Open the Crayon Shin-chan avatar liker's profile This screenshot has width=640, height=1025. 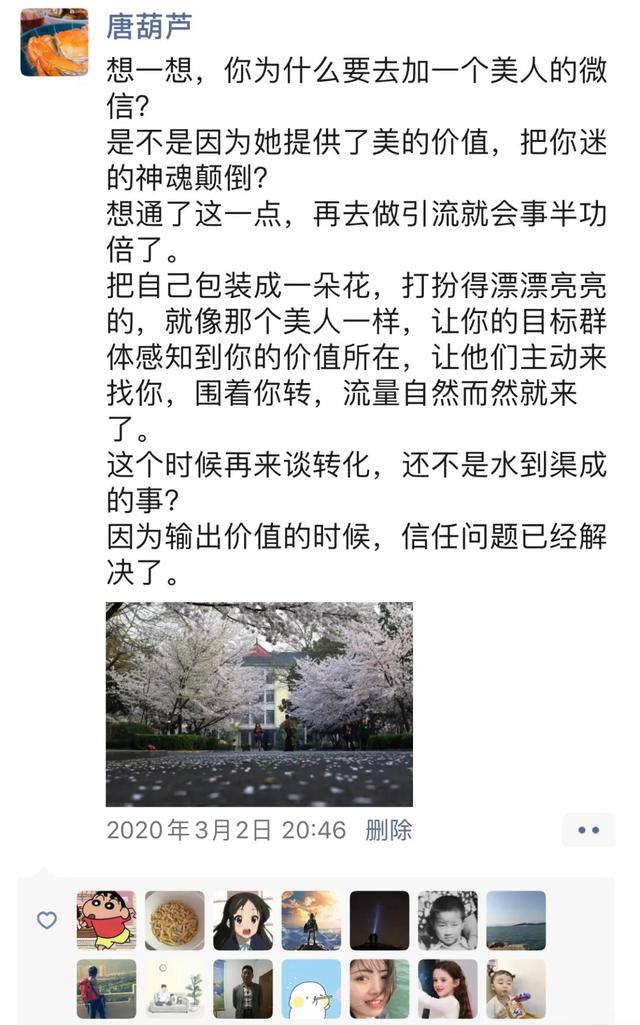tap(107, 920)
